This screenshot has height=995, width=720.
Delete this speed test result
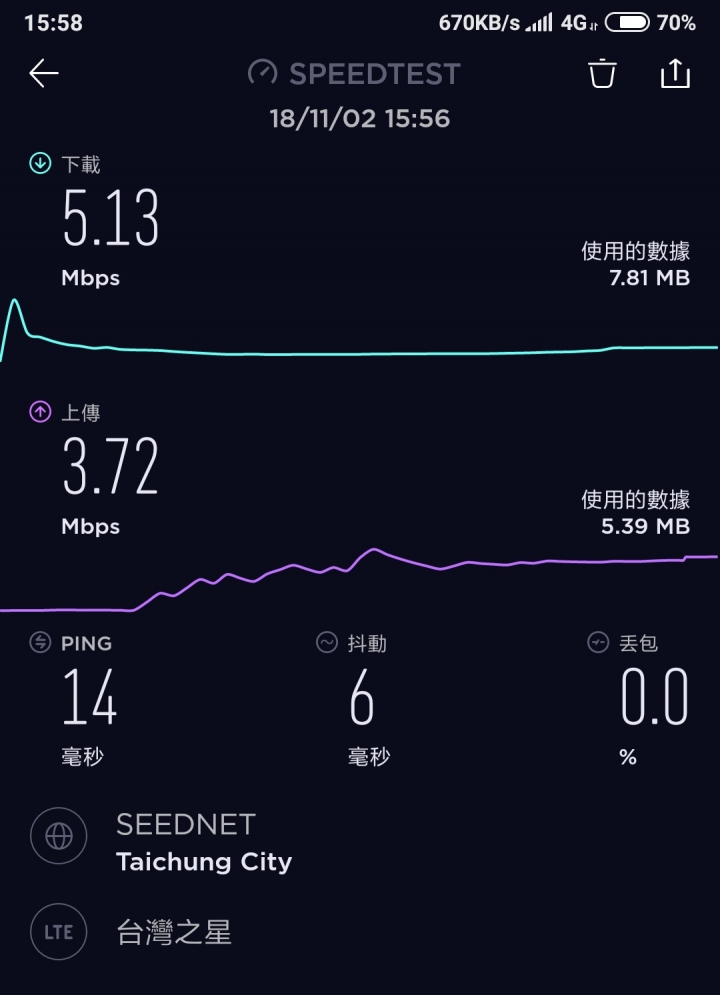pyautogui.click(x=602, y=74)
